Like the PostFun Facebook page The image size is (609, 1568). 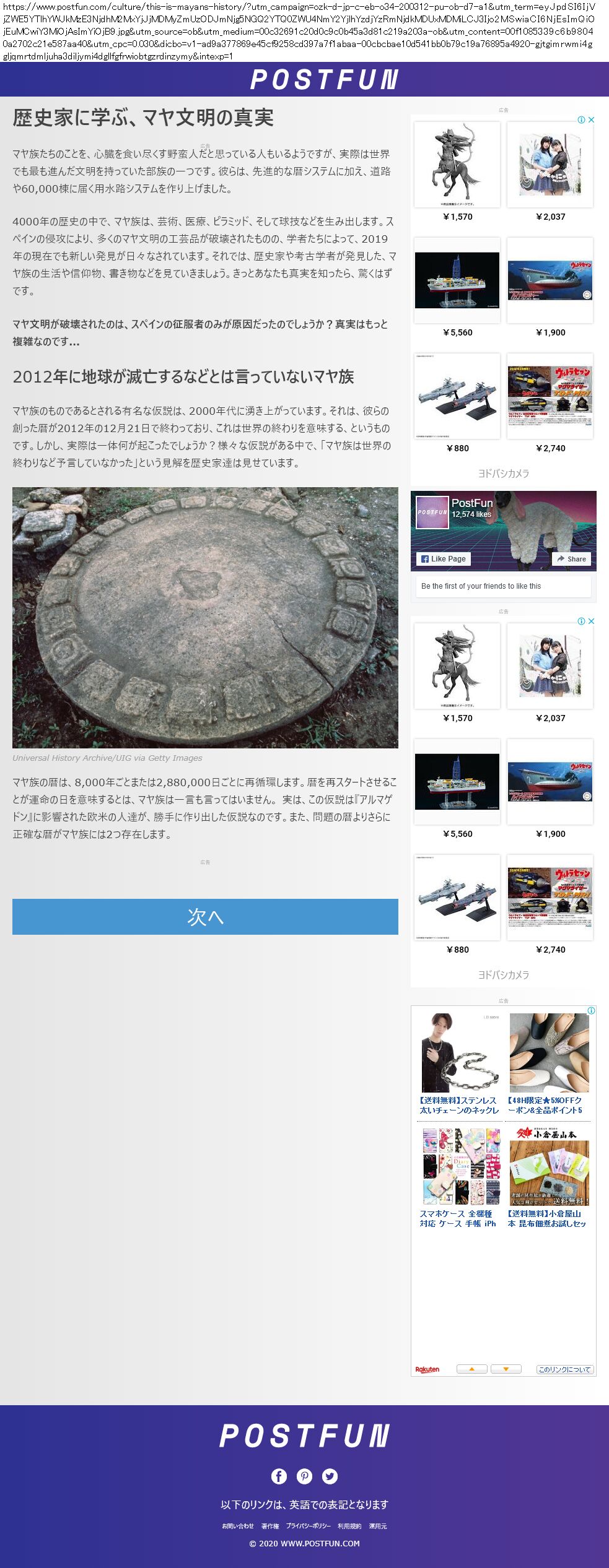[444, 558]
